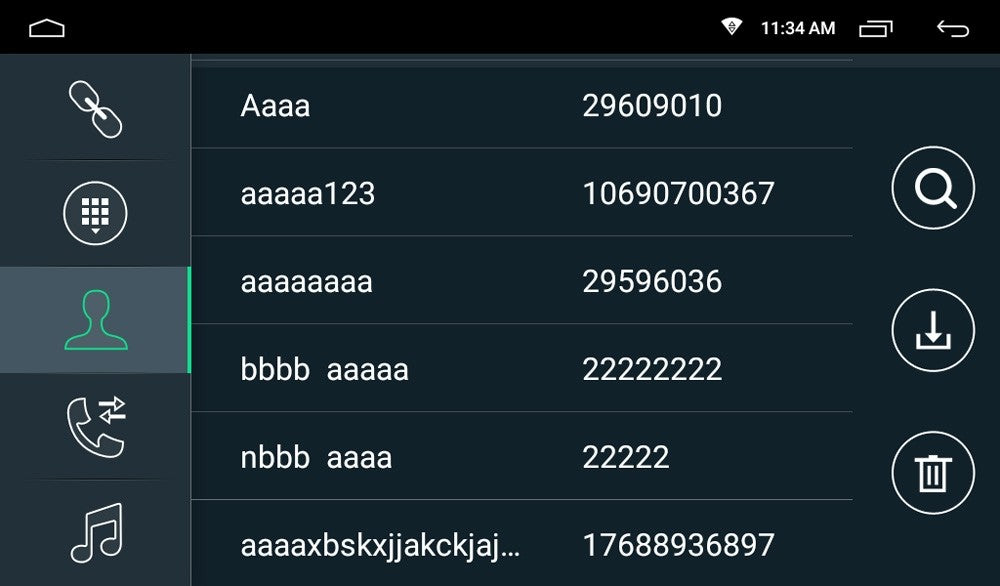Image resolution: width=1000 pixels, height=586 pixels.
Task: Select contact aaaaa123
Action: point(520,193)
